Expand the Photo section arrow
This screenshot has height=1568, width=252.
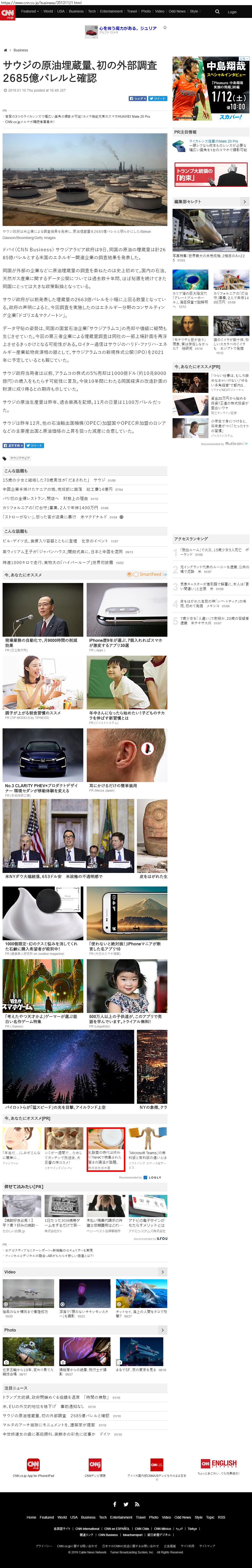(x=162, y=1330)
